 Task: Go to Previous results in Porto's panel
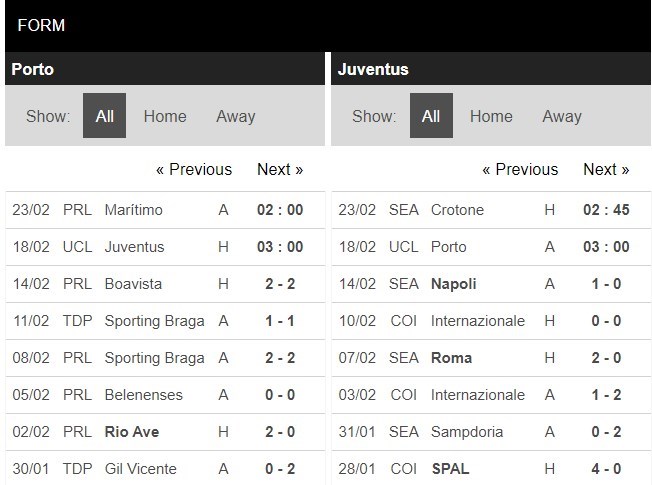pos(194,169)
